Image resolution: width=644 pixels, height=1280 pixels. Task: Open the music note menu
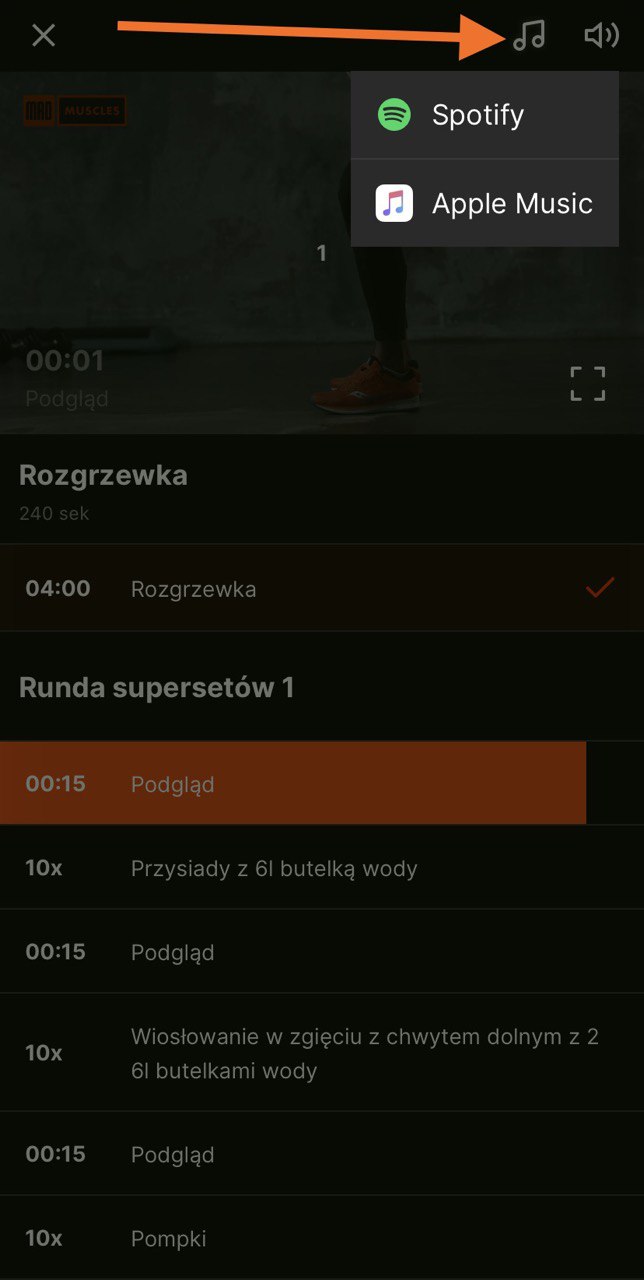[x=528, y=36]
